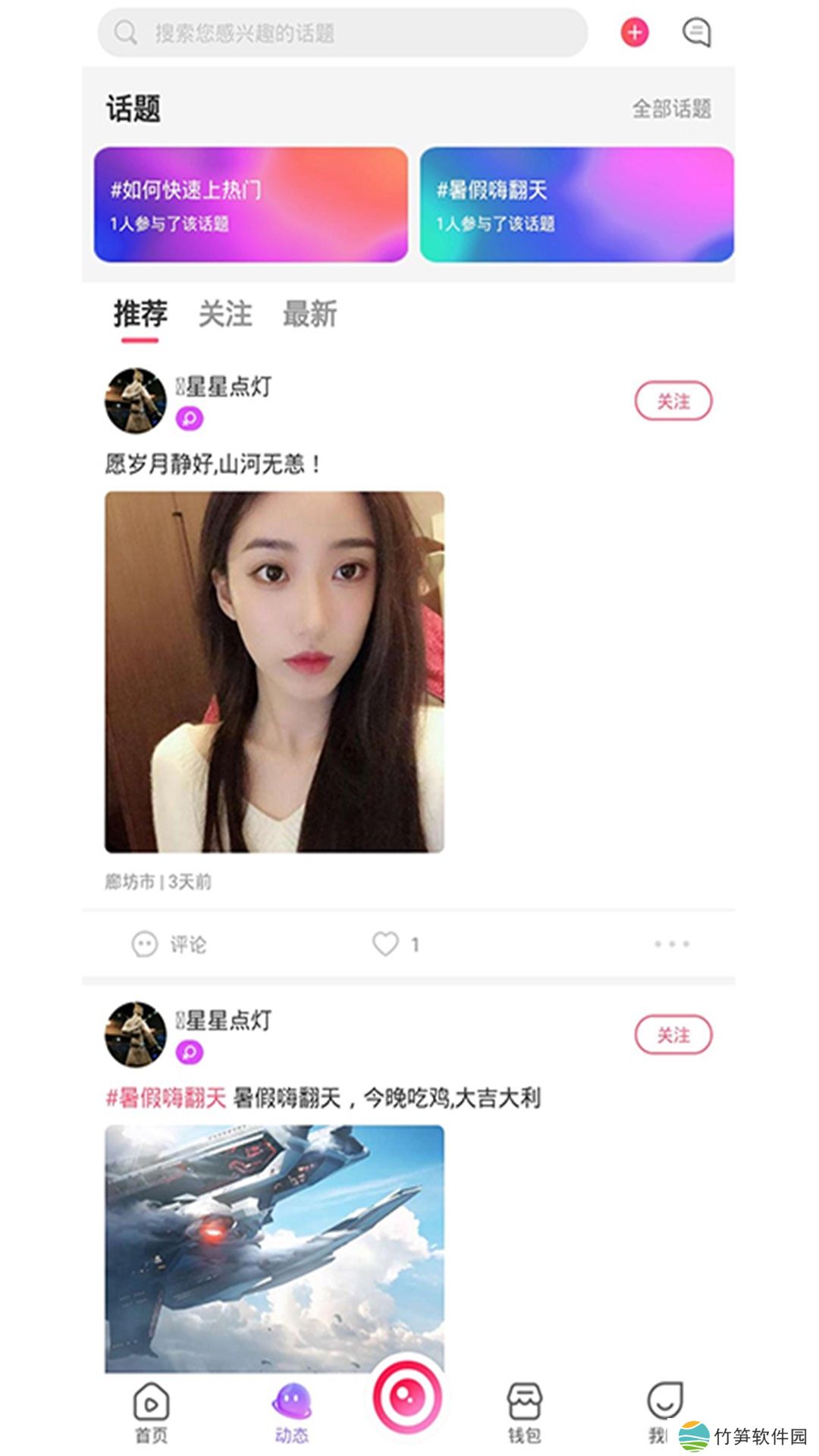Switch to the 最新 feed tab
Image resolution: width=819 pixels, height=1456 pixels.
[x=309, y=314]
